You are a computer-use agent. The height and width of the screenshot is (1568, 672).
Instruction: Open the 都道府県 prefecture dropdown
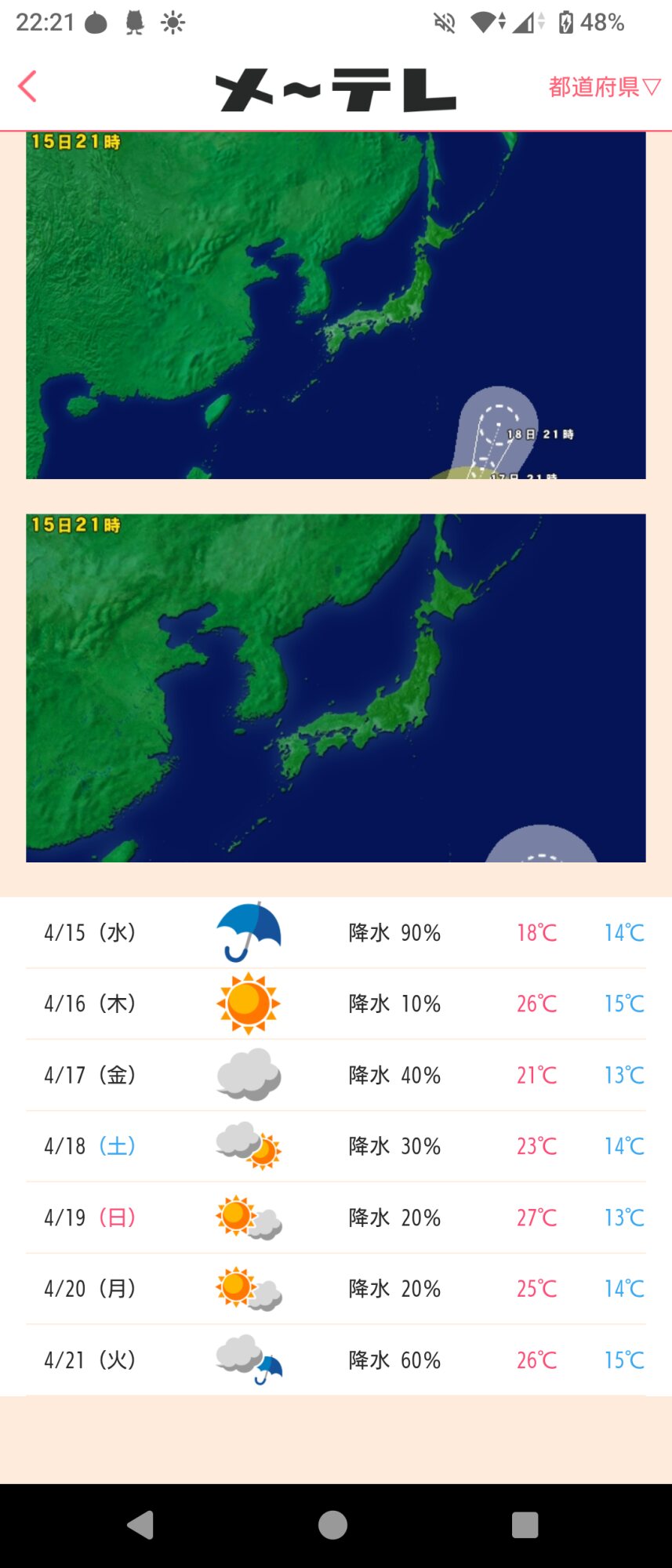[604, 87]
